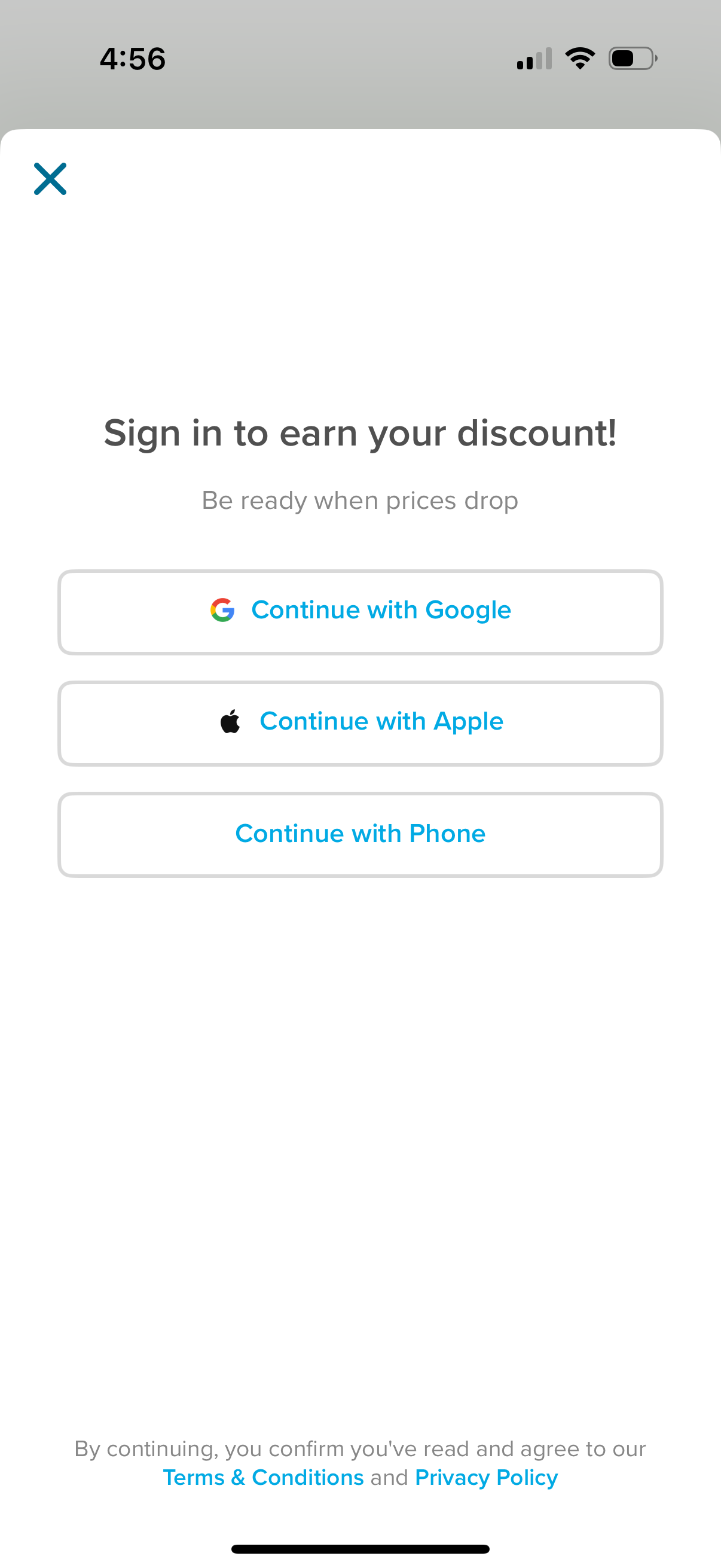Click the Google icon inside the top button
Screen dimensions: 721x1568
(x=222, y=611)
